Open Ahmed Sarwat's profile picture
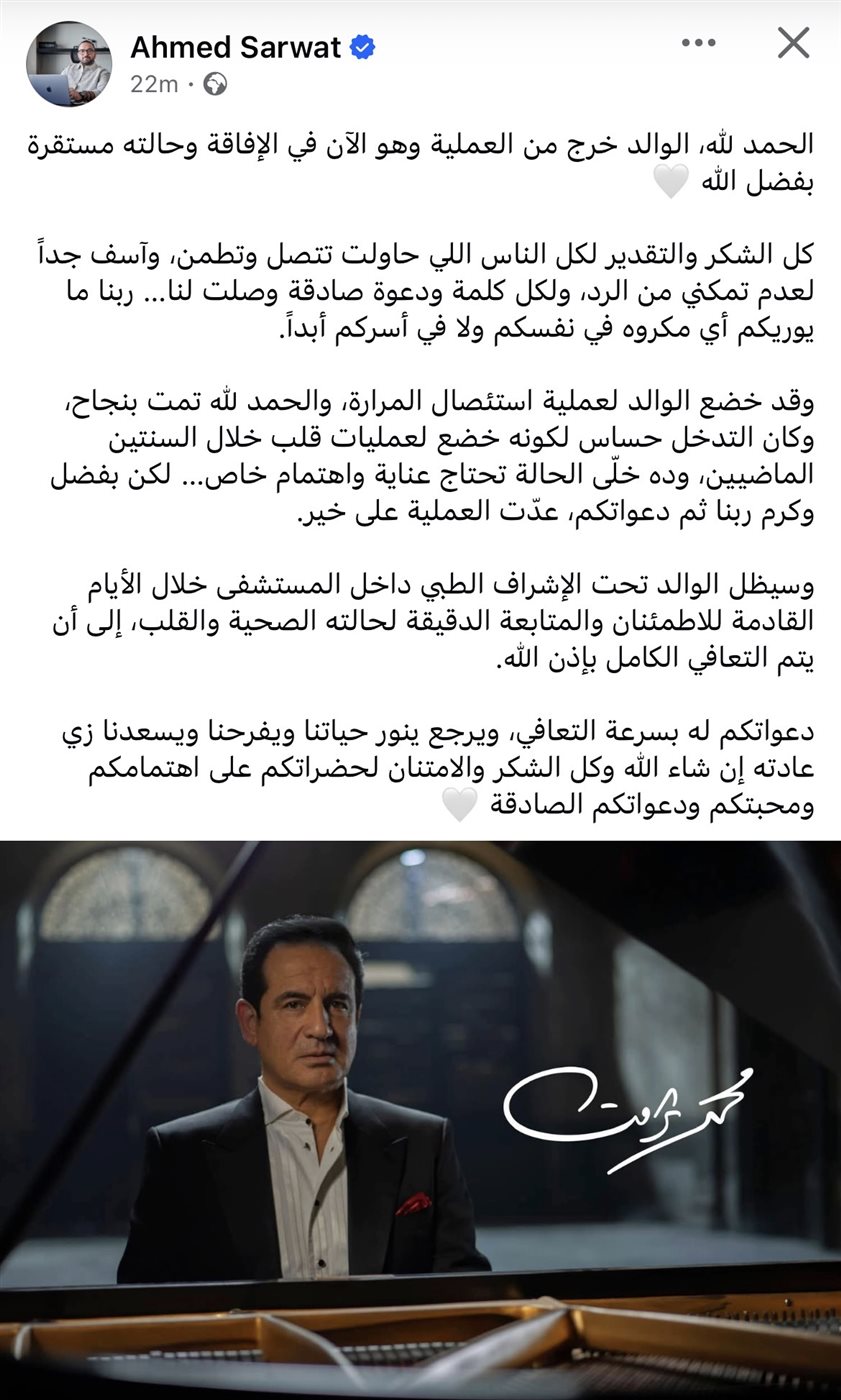The image size is (841, 1400). tap(69, 63)
